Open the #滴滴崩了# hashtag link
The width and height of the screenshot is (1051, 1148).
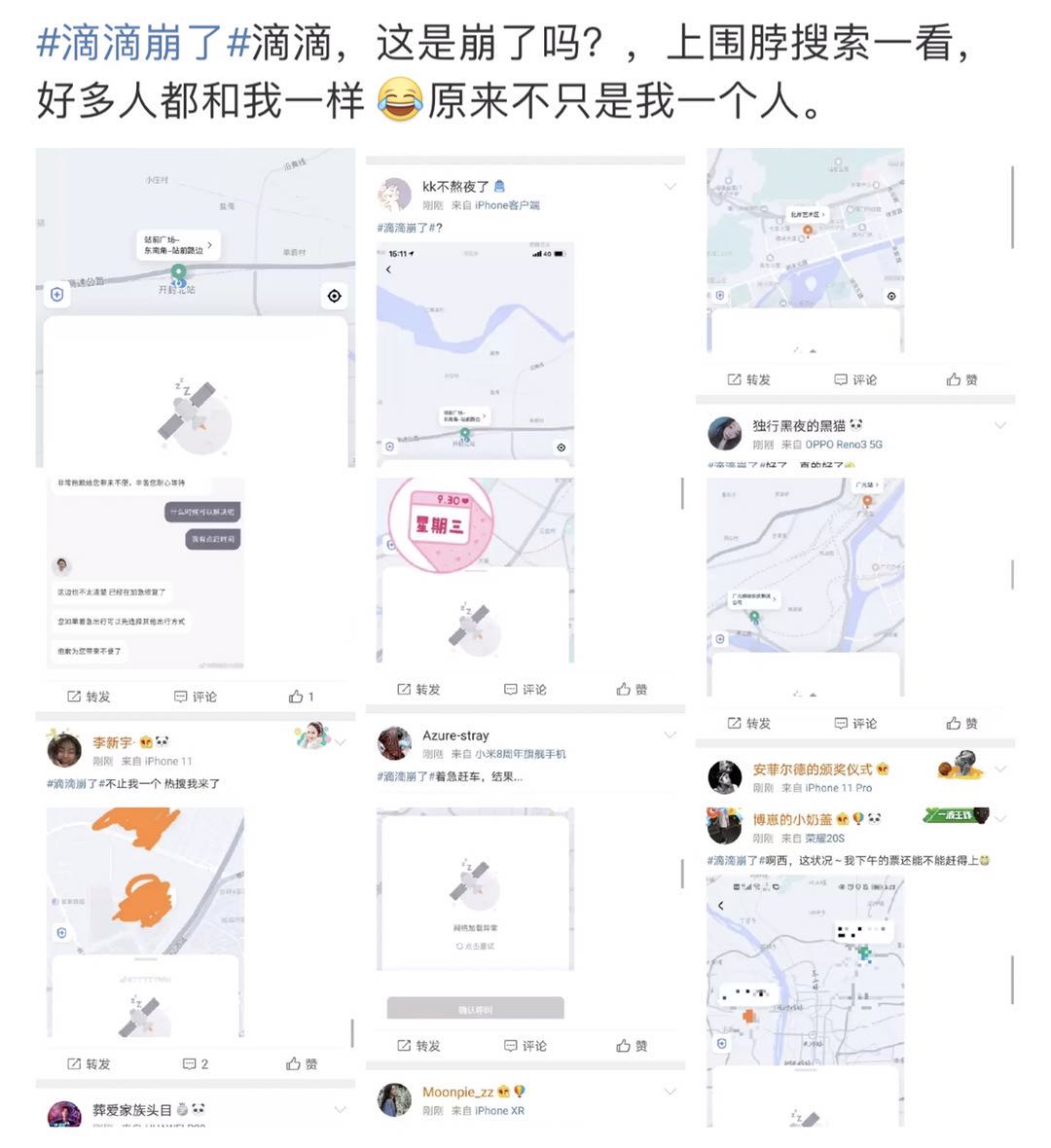pos(143,44)
